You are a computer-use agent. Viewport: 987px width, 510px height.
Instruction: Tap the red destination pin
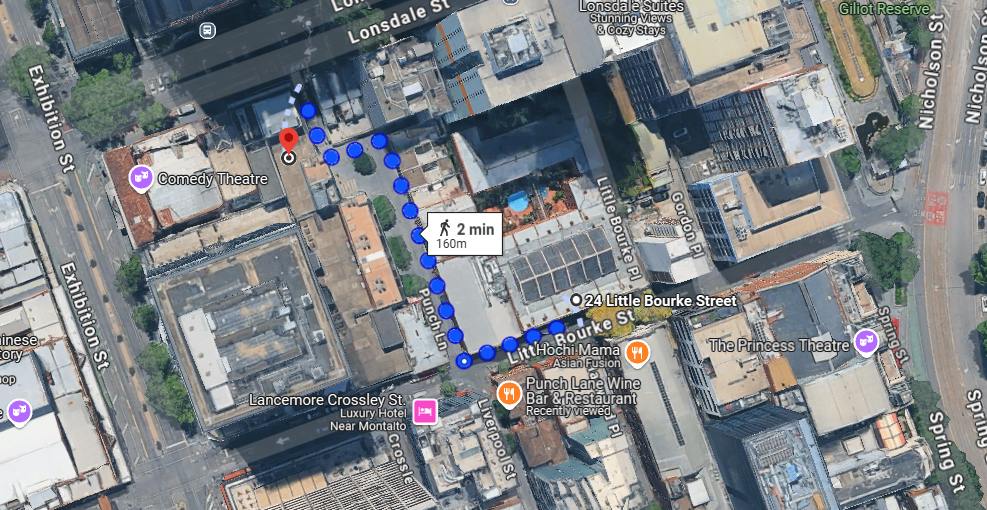(288, 140)
